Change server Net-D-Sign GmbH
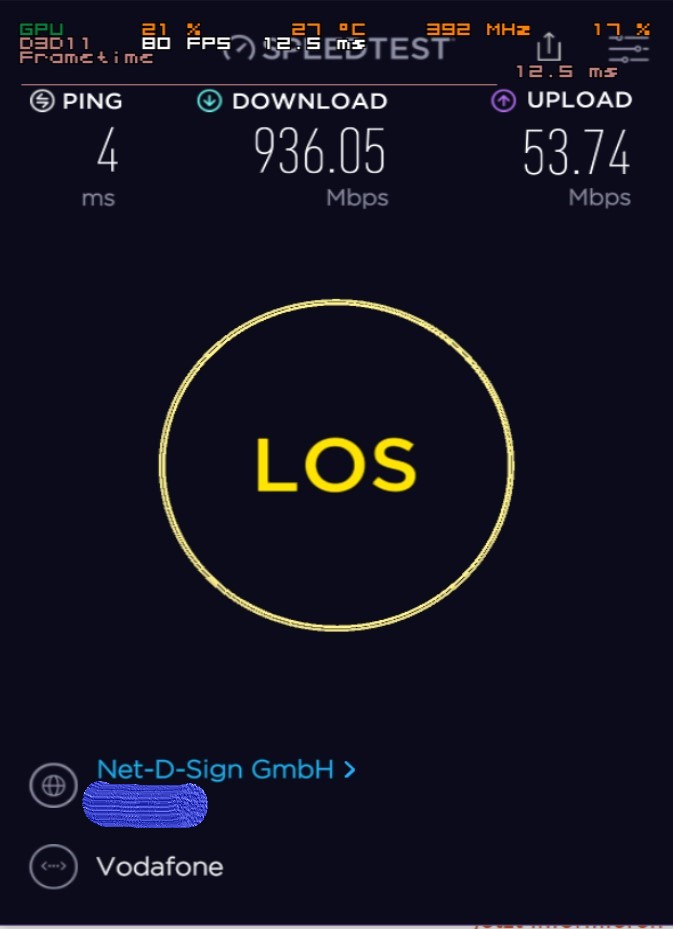Screen dimensions: 673x929 (226, 769)
